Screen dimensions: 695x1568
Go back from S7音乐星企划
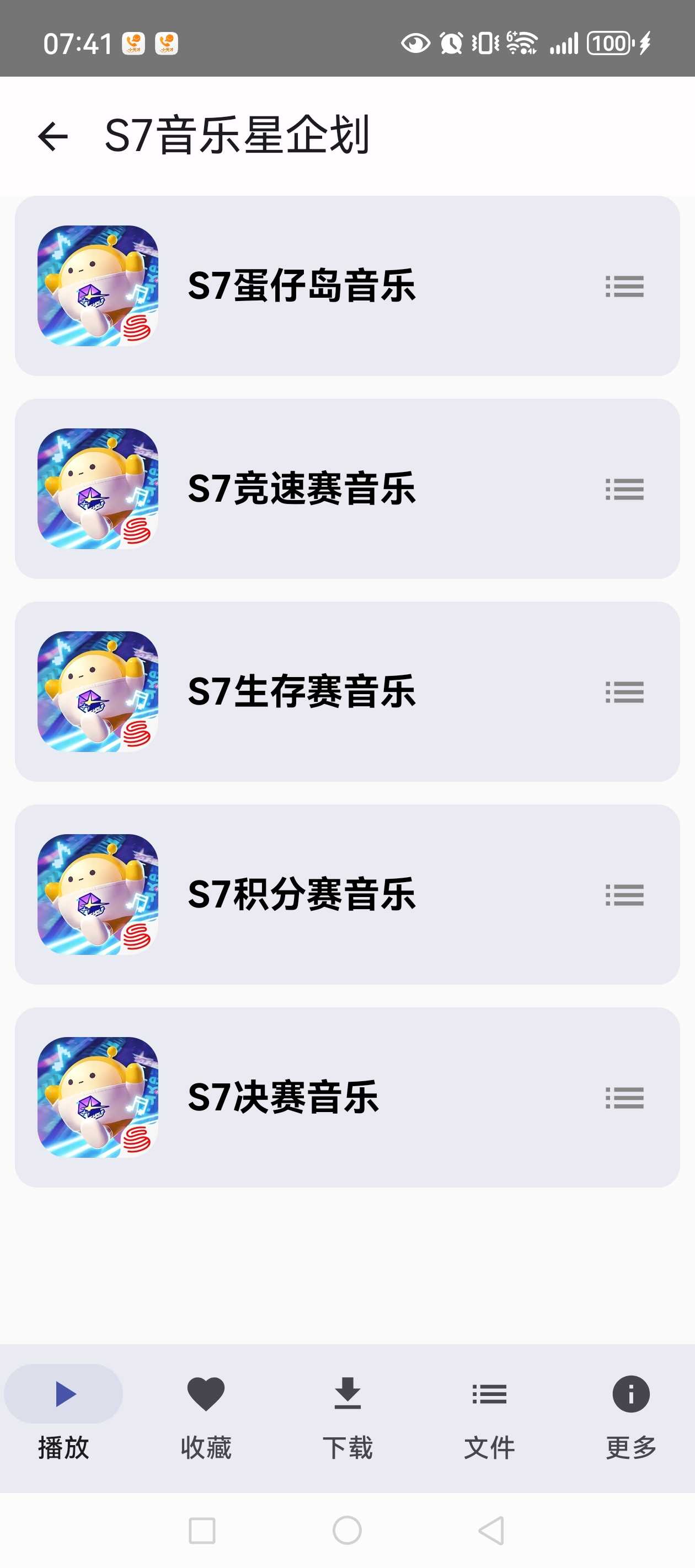coord(53,136)
